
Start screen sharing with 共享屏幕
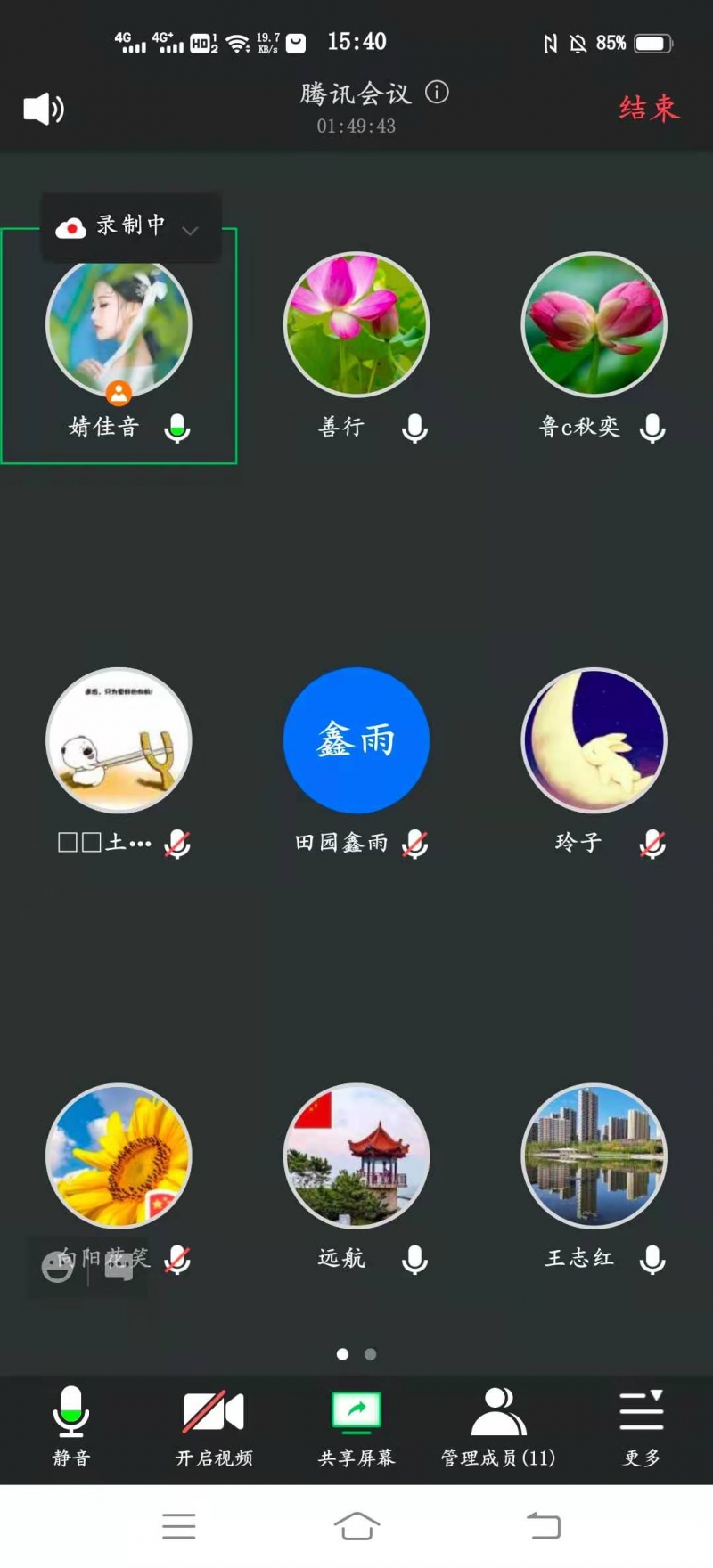tap(356, 1425)
